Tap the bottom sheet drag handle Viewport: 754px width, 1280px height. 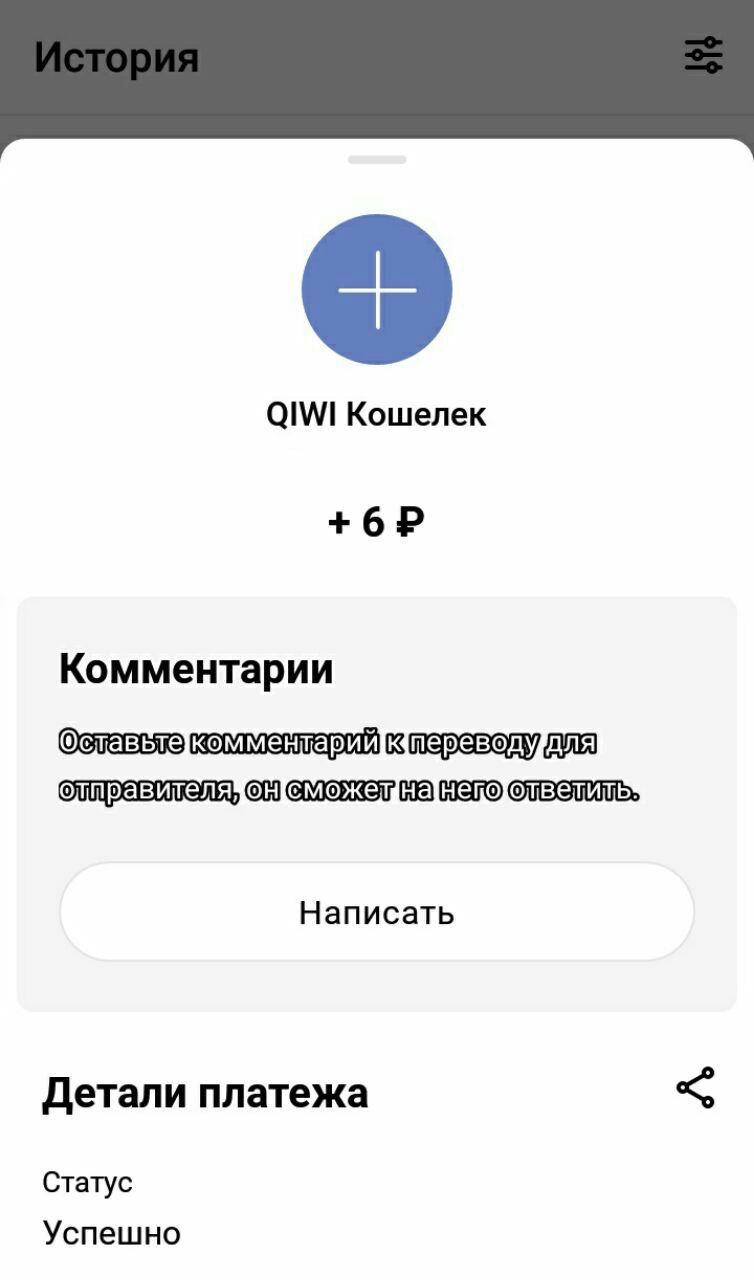click(x=377, y=160)
